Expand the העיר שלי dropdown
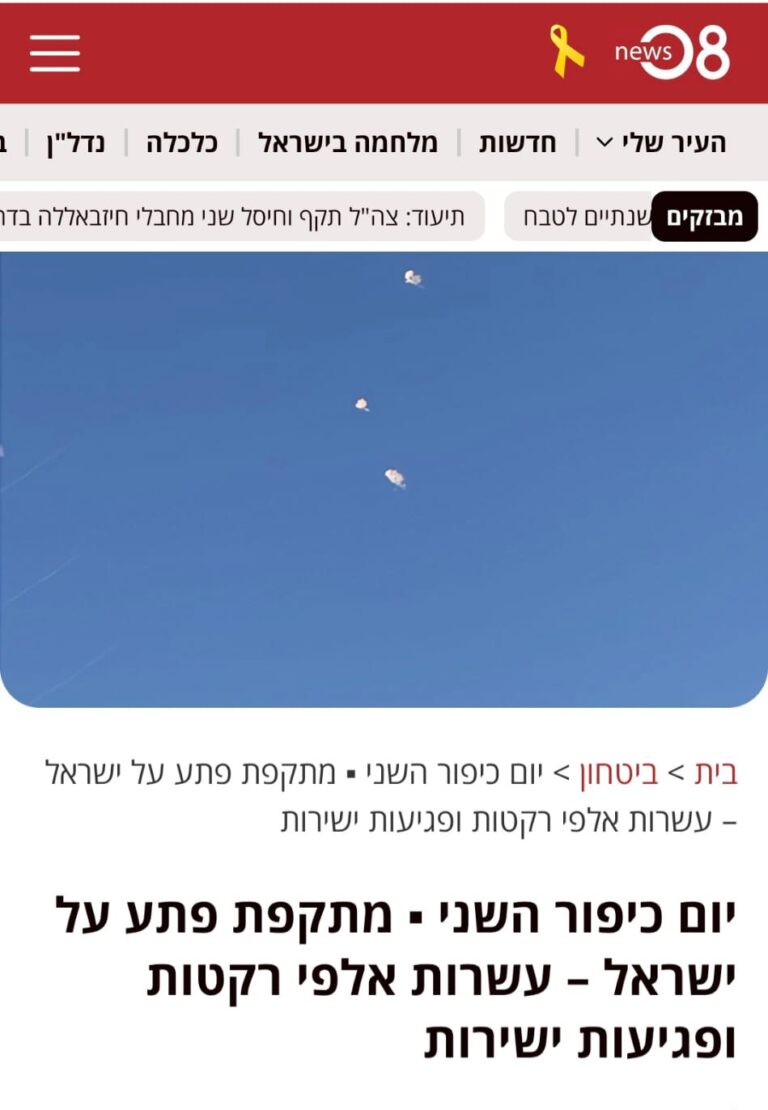 pyautogui.click(x=661, y=142)
